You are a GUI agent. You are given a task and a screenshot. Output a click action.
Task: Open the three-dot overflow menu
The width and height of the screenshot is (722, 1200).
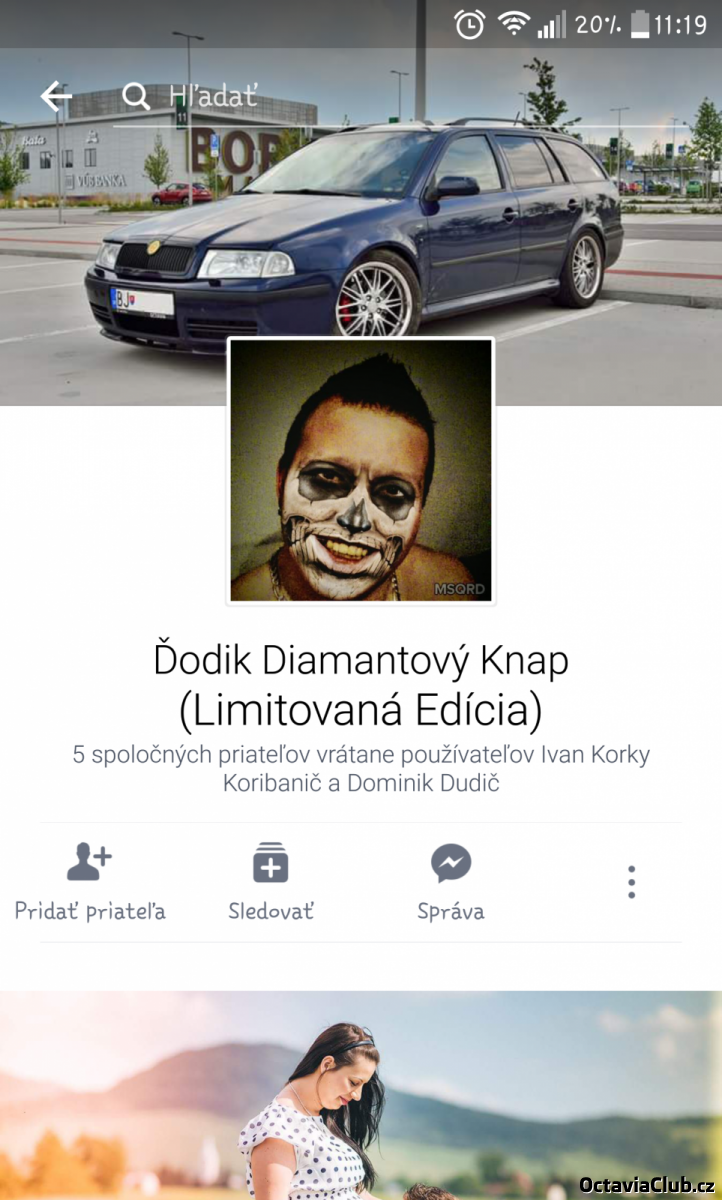(631, 881)
